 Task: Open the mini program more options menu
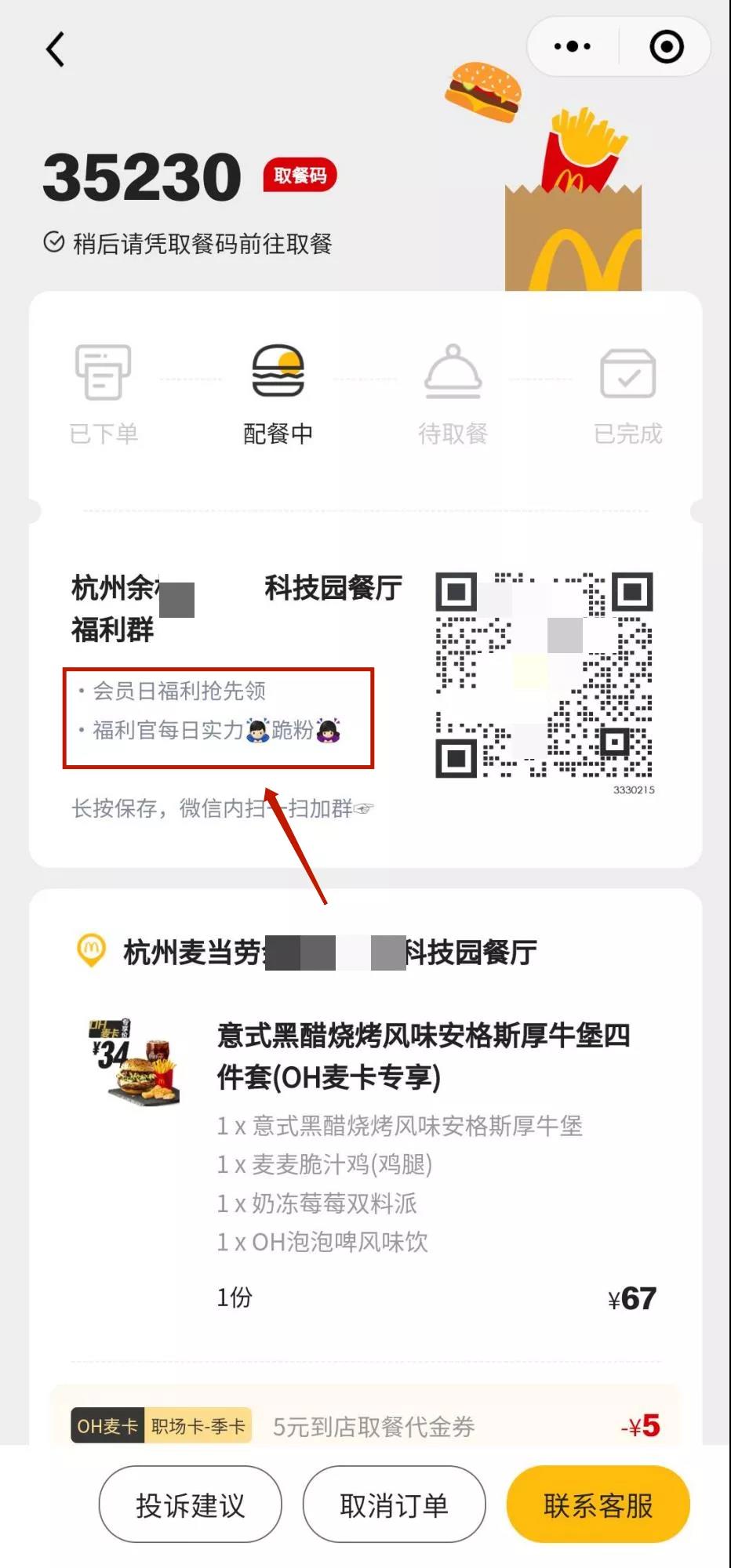point(573,47)
